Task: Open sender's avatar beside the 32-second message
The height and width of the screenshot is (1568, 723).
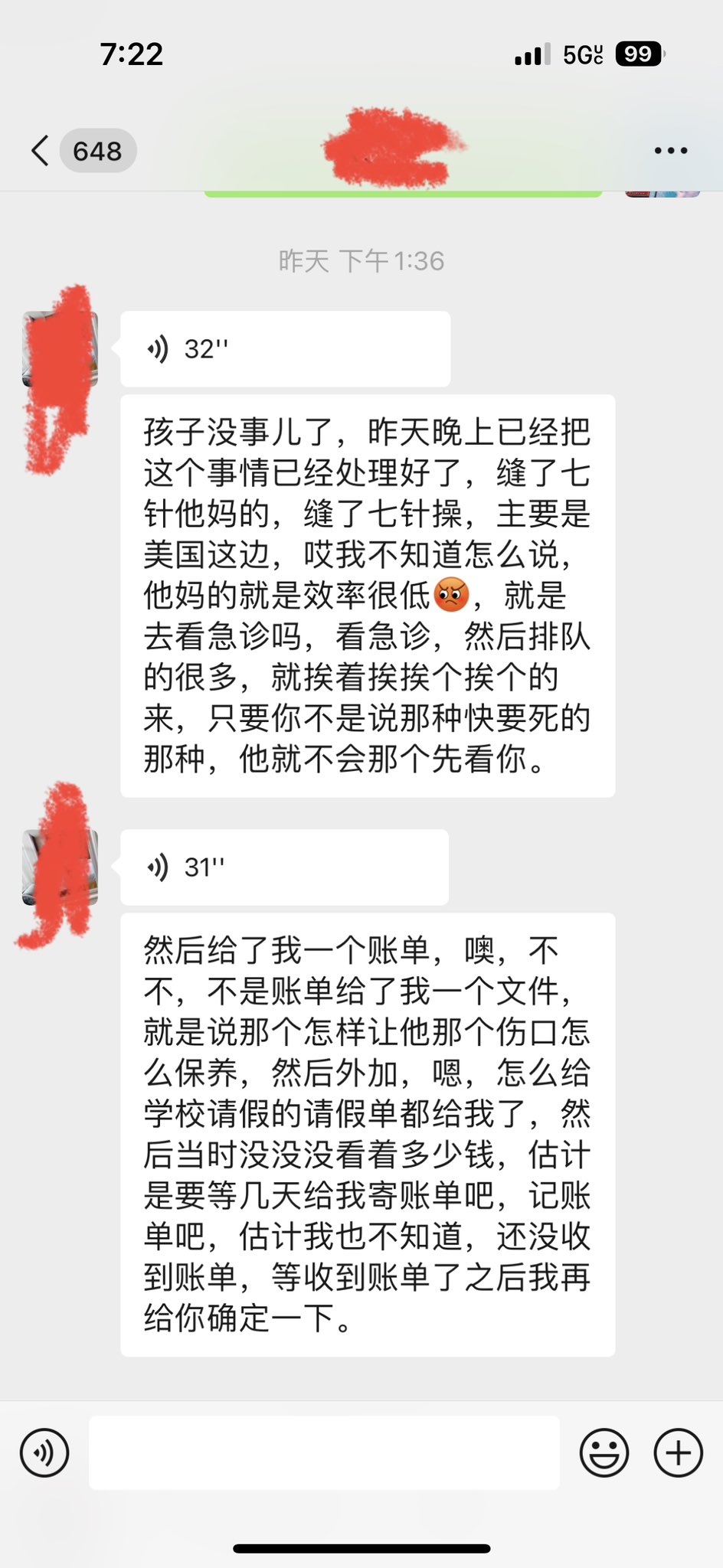Action: 60,348
